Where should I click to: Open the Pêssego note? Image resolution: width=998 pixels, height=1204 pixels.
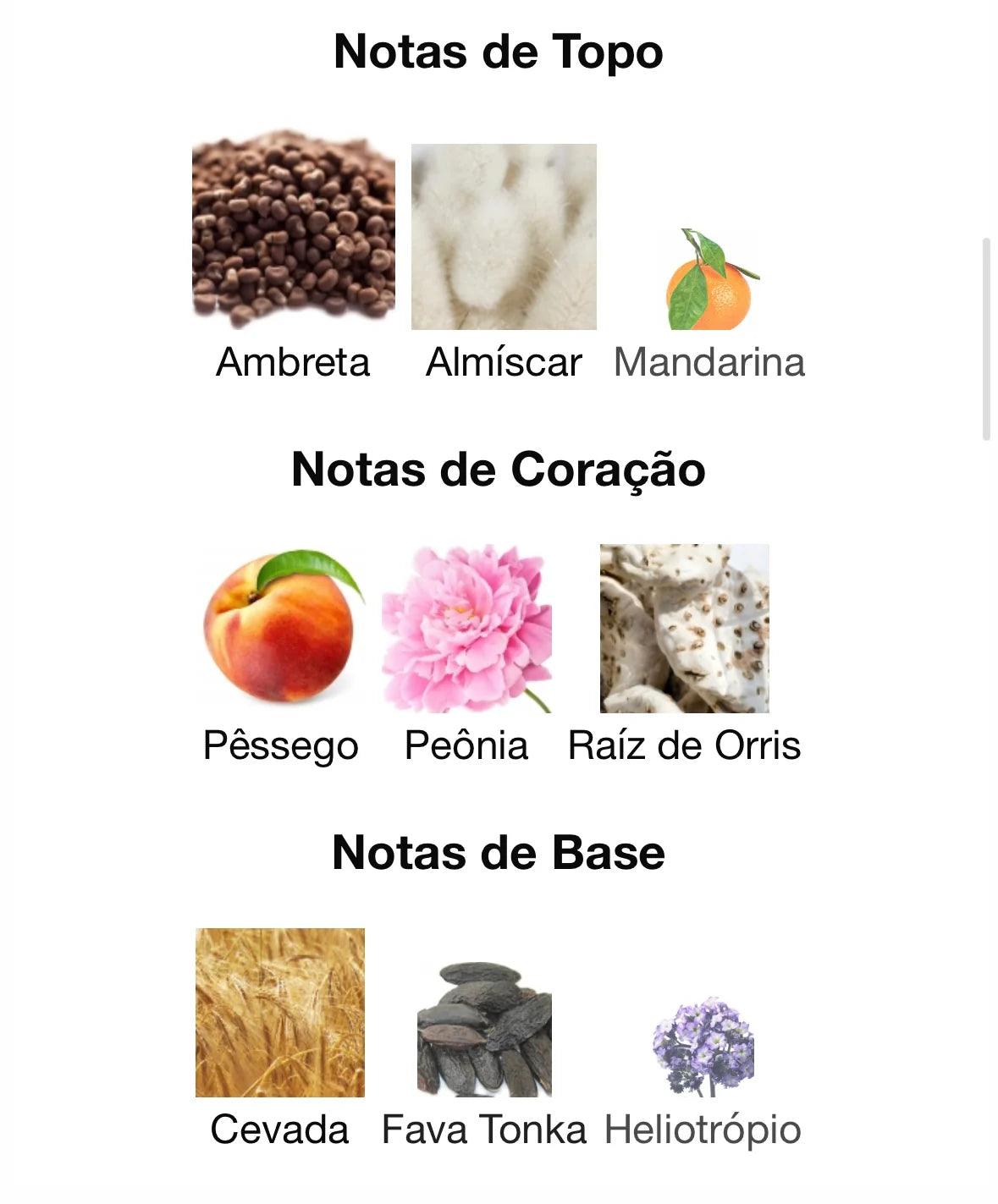click(x=281, y=628)
